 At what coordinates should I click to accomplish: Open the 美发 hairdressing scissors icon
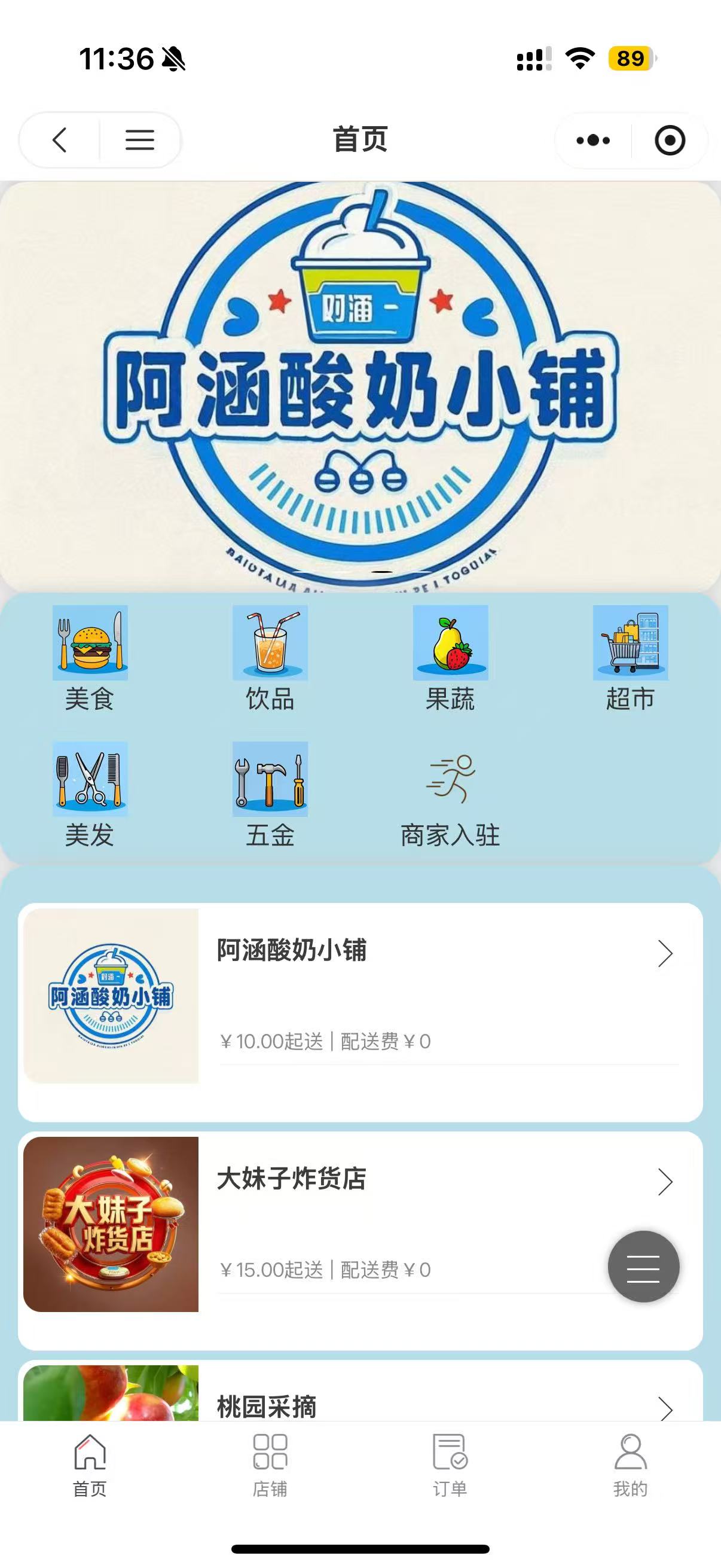coord(90,781)
